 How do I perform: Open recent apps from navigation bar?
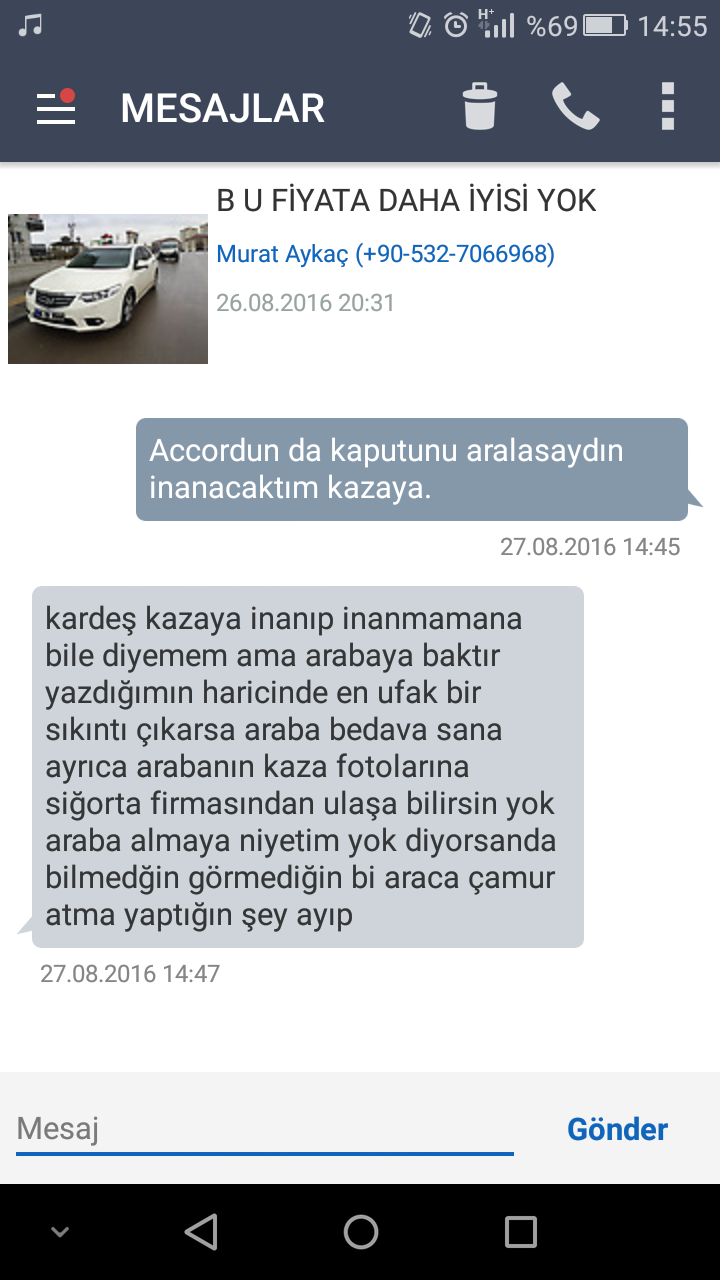[520, 1232]
